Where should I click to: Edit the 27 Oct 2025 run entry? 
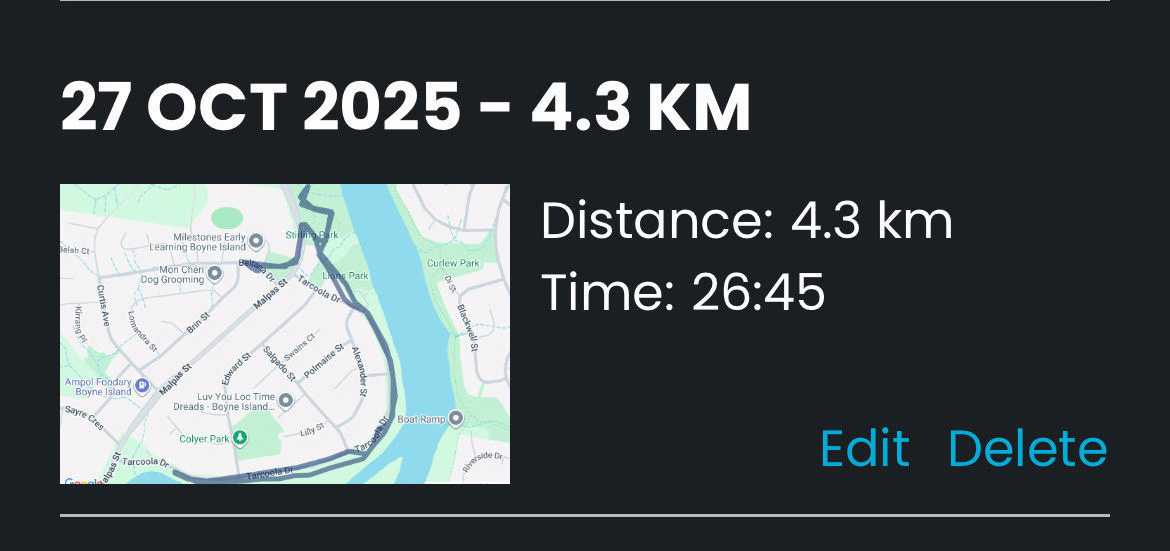[864, 449]
